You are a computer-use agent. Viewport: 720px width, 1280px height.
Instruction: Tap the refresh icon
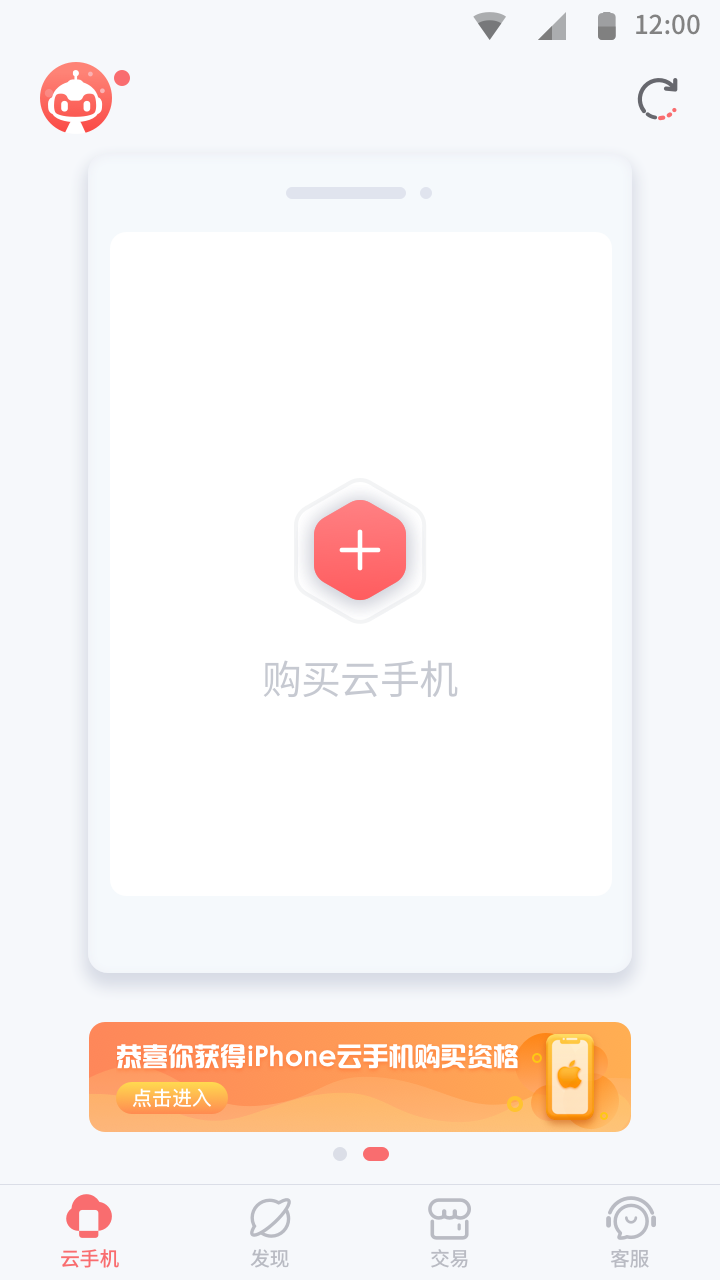(658, 99)
